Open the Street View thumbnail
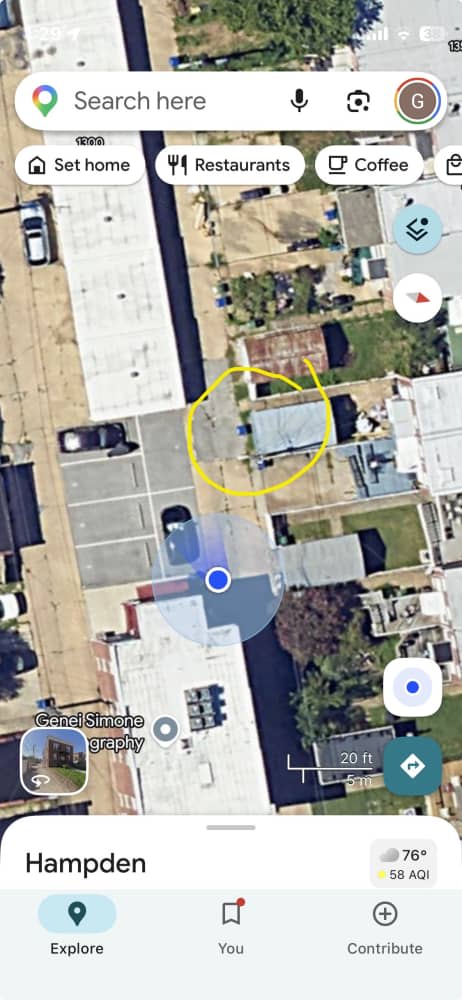This screenshot has width=462, height=1000. pos(54,761)
